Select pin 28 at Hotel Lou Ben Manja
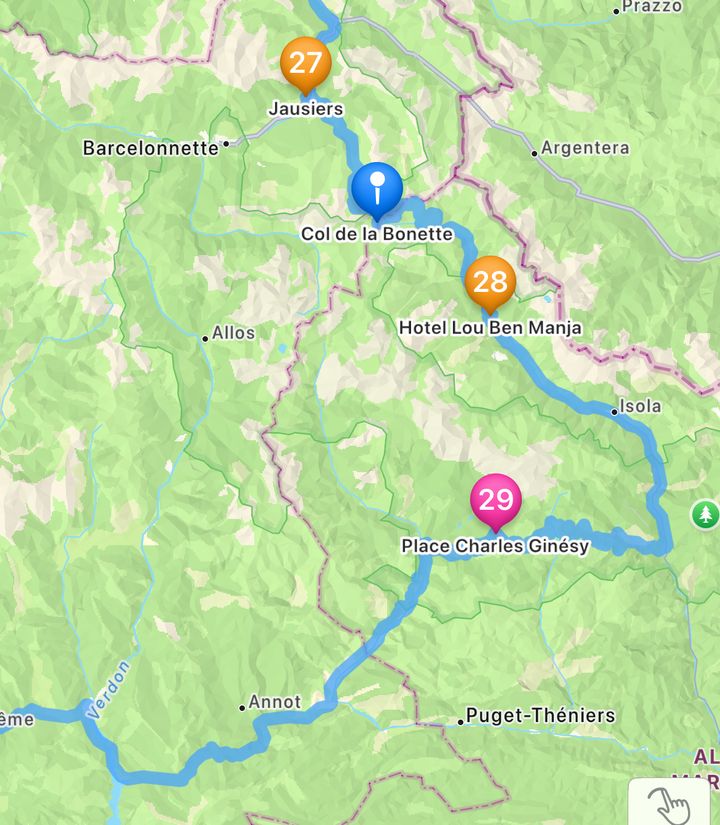Screen dimensions: 720x825 point(490,280)
